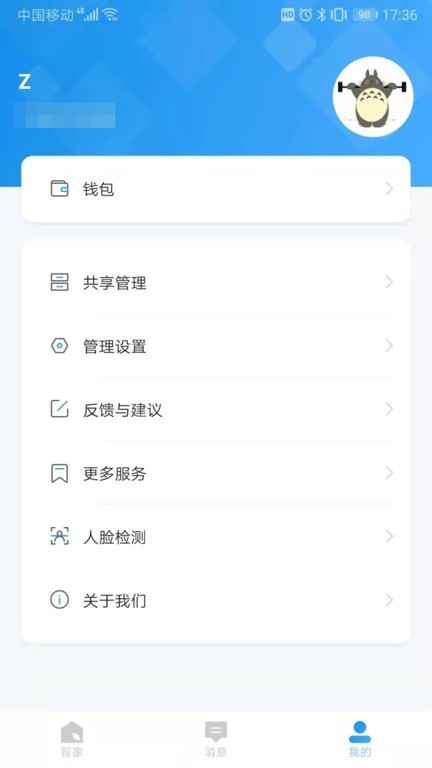Open the 钱包 wallet row
This screenshot has height=768, width=432.
tap(216, 189)
